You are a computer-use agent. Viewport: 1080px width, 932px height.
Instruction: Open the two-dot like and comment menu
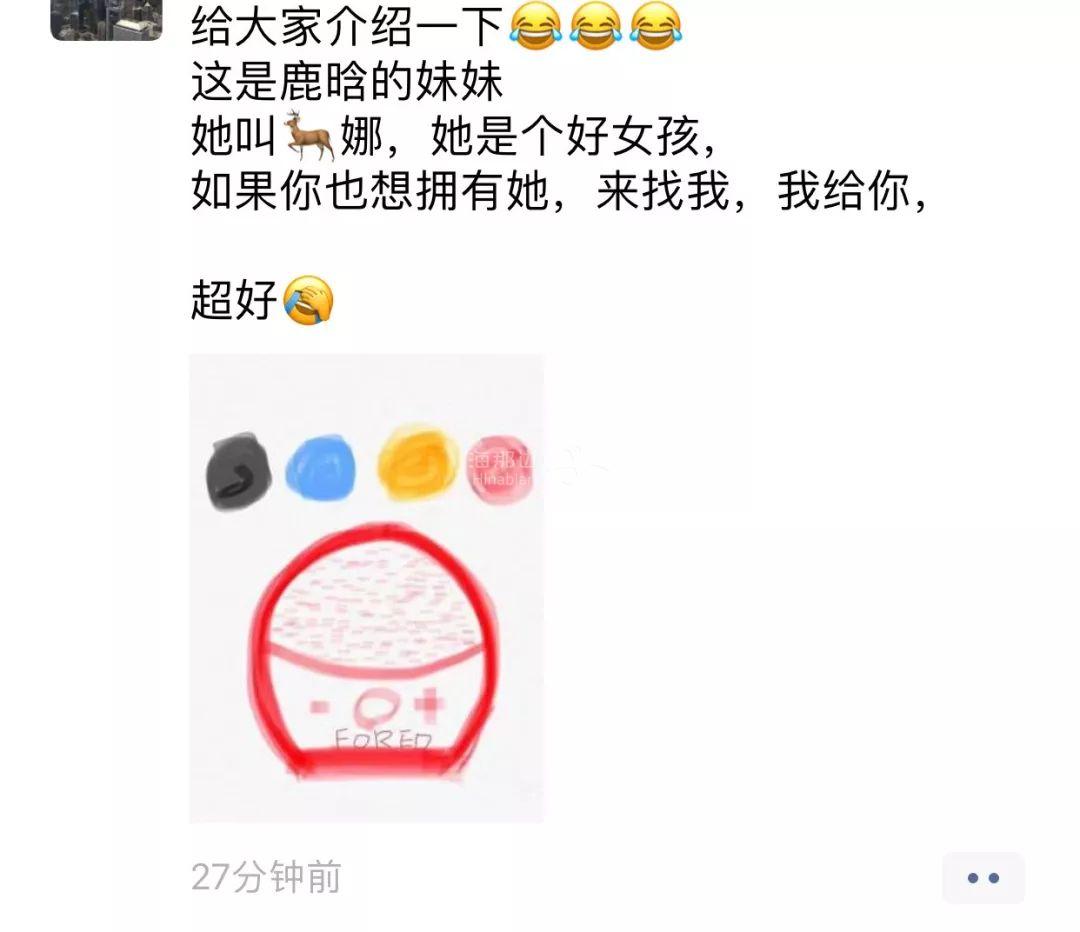[982, 878]
